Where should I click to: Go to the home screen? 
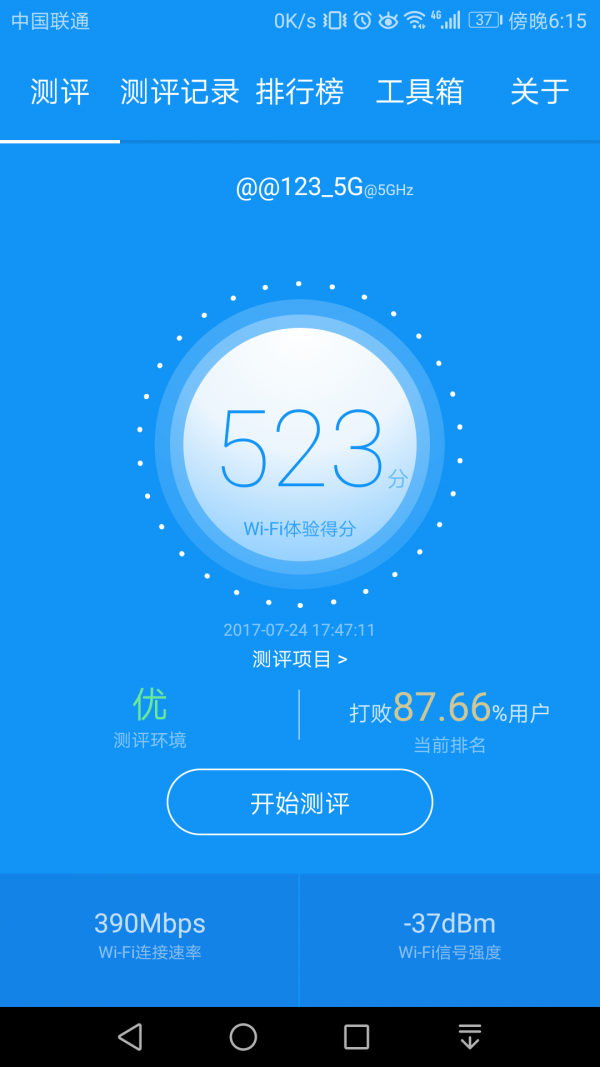[243, 1037]
